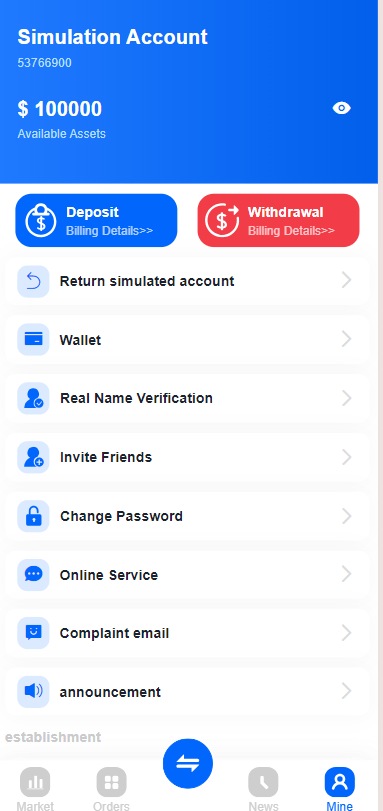Select Return simulated account
Image resolution: width=383 pixels, height=811 pixels.
187,281
